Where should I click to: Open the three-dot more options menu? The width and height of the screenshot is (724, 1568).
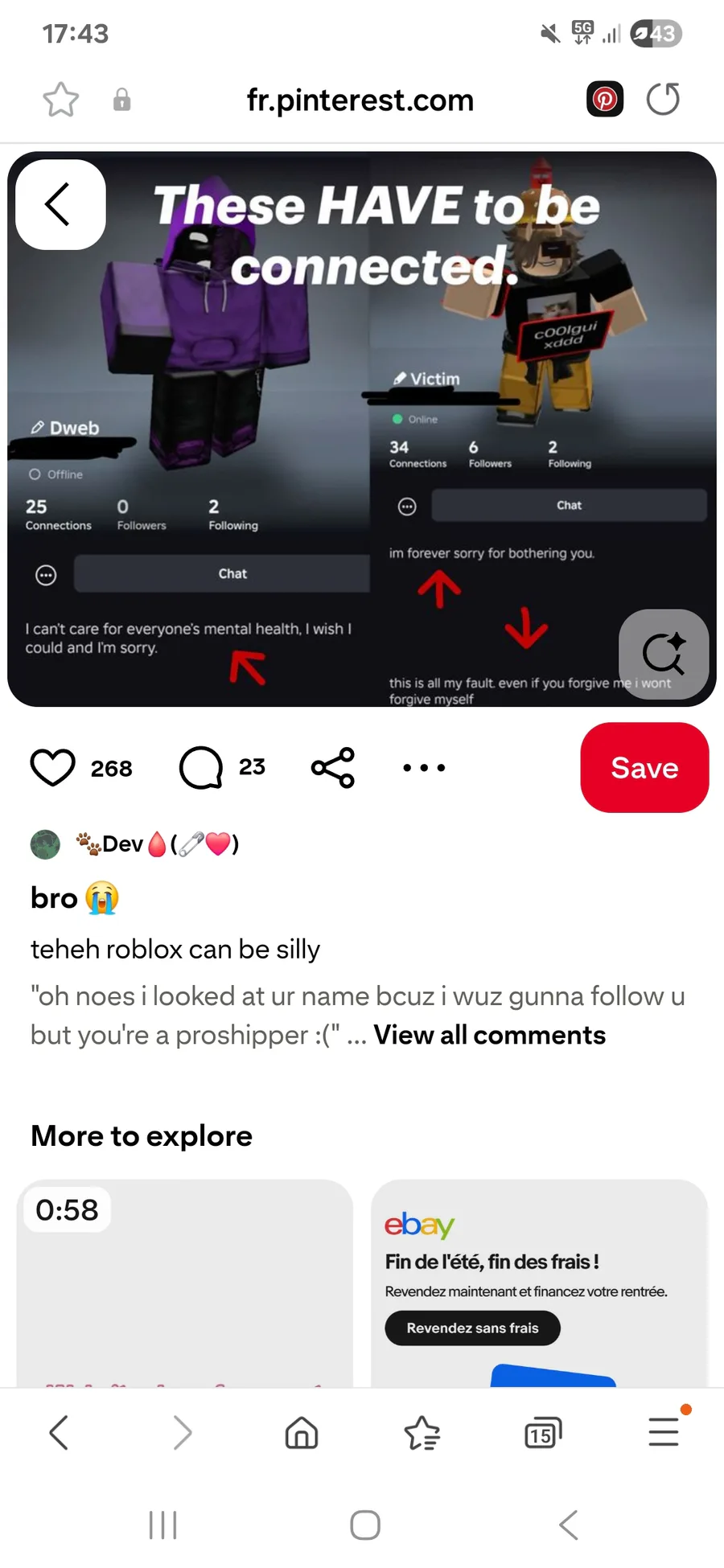coord(424,768)
